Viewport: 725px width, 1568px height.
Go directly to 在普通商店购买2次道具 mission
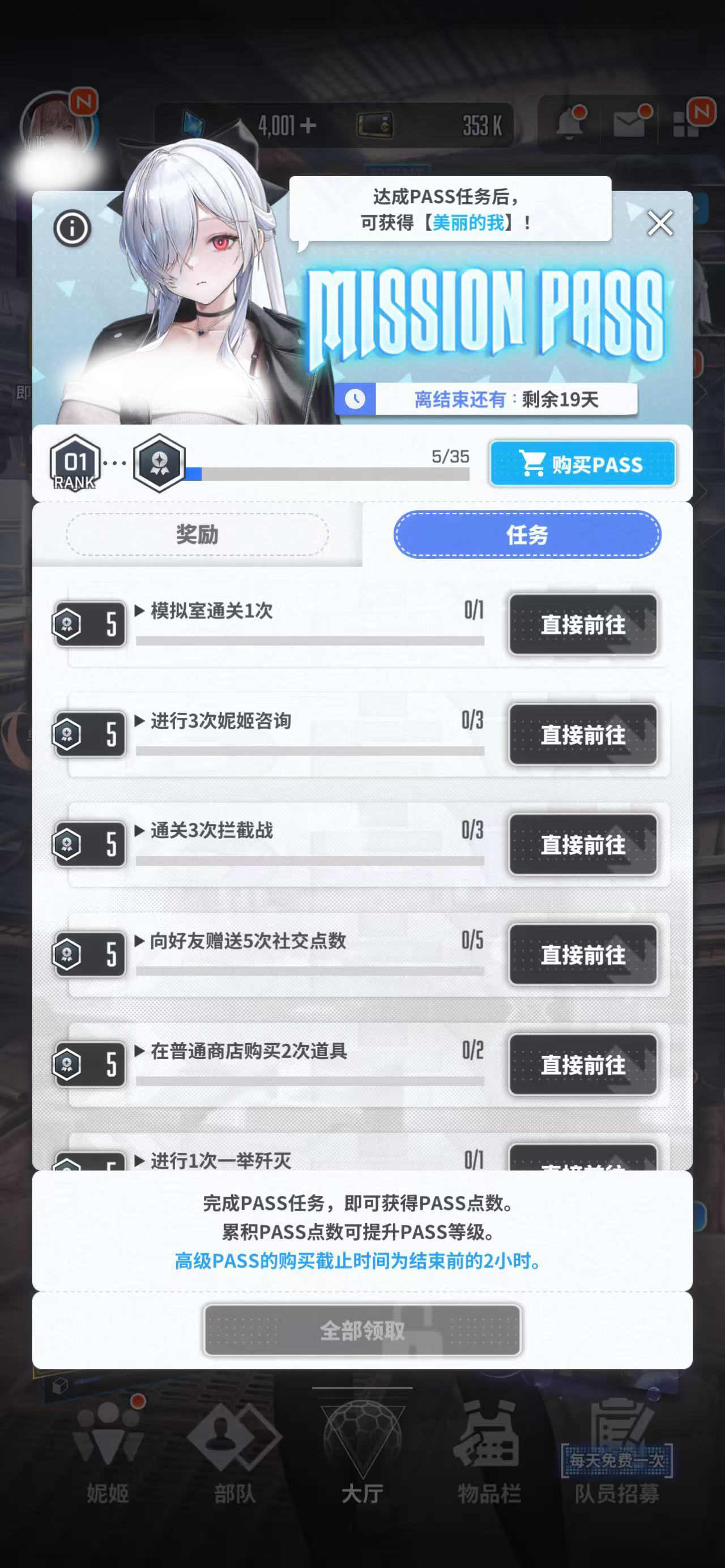pos(583,1065)
